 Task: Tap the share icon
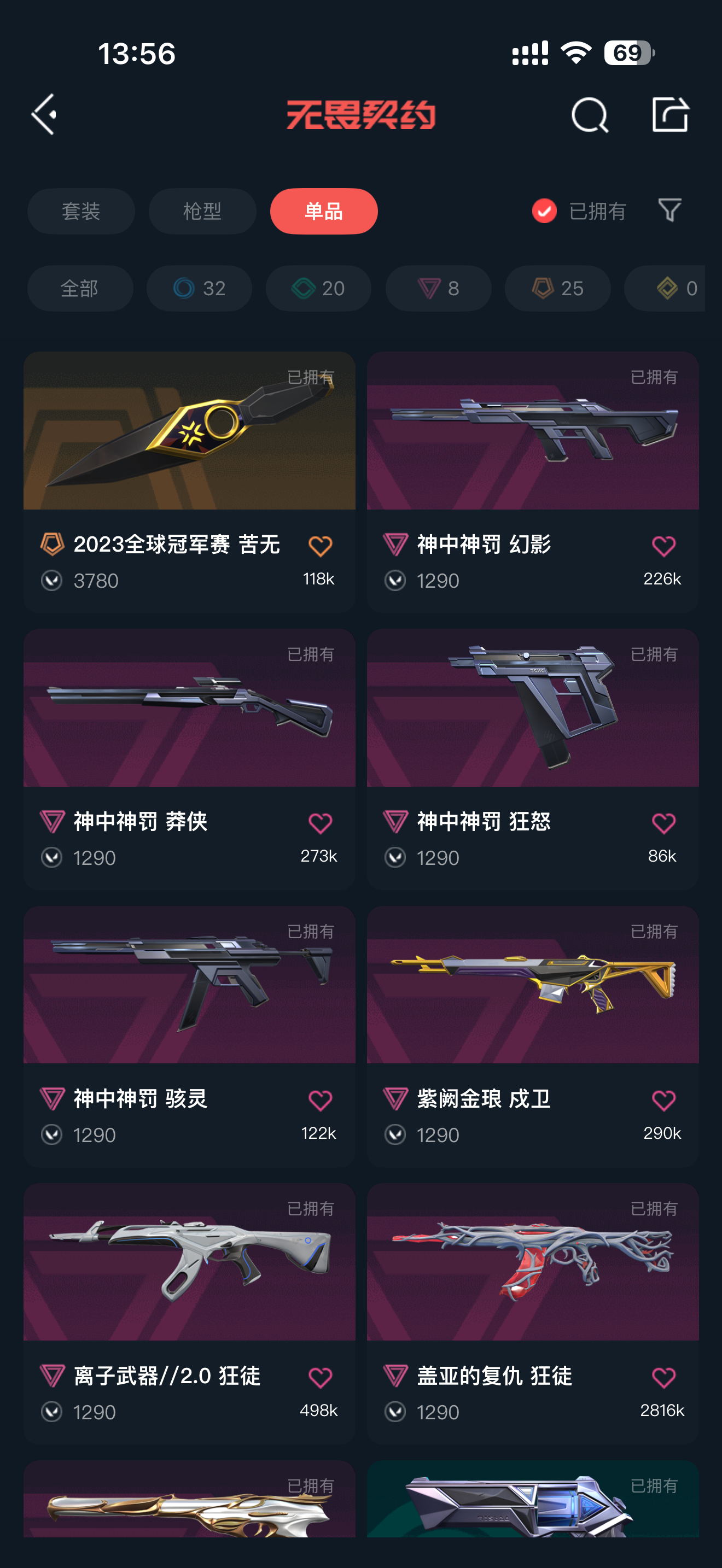669,114
